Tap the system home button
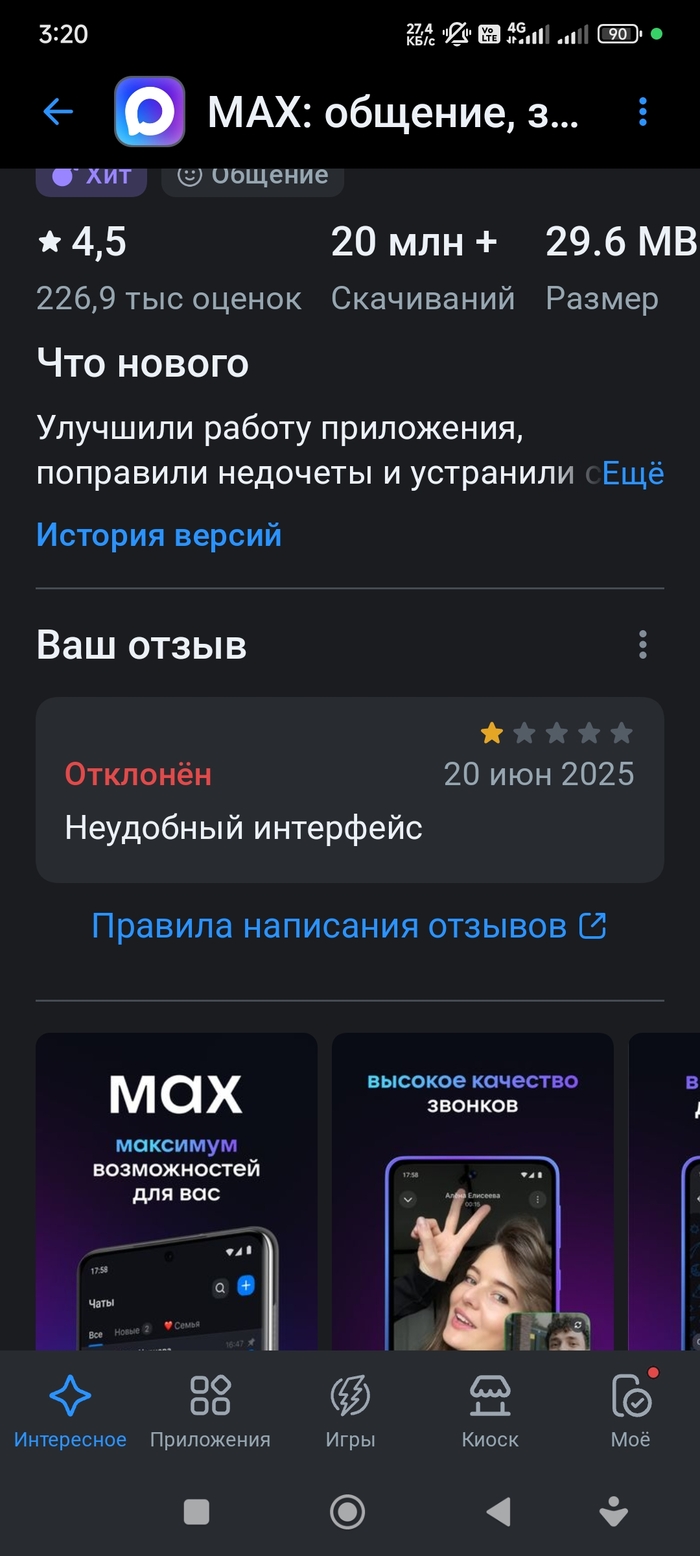This screenshot has height=1556, width=700. [347, 1512]
